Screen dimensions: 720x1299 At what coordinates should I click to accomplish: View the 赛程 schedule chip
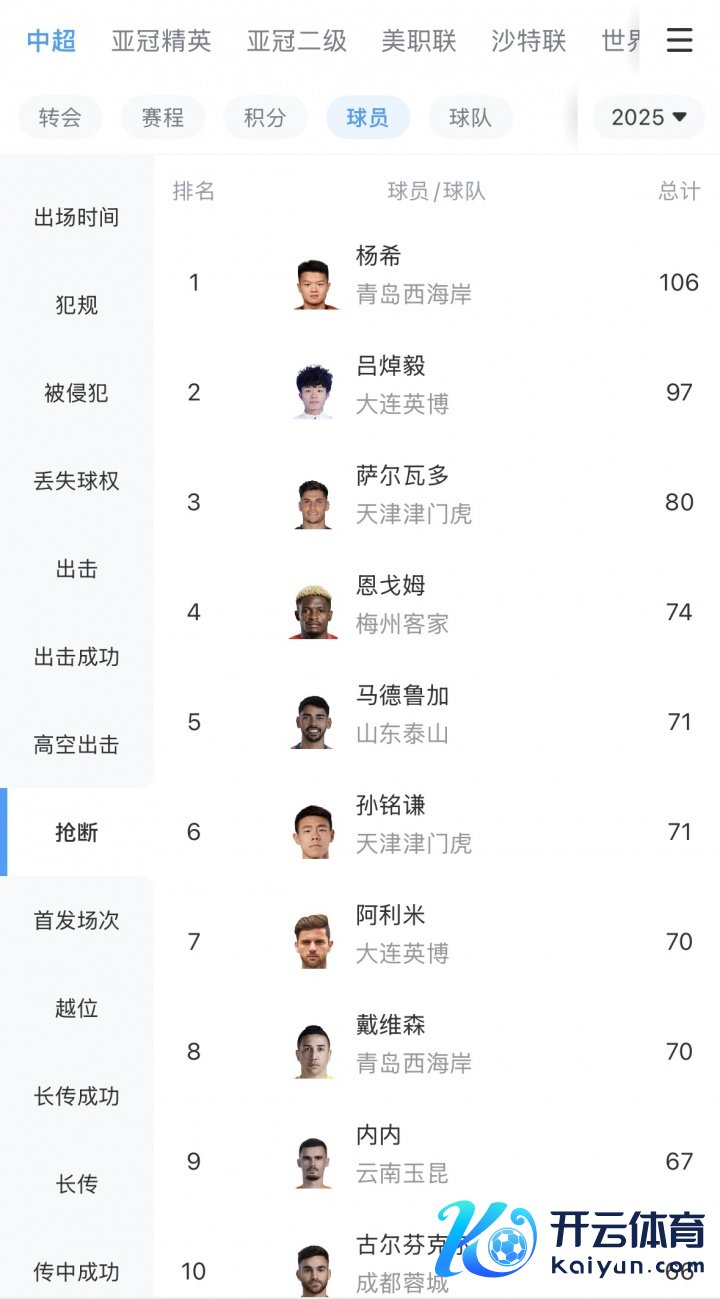[x=162, y=117]
